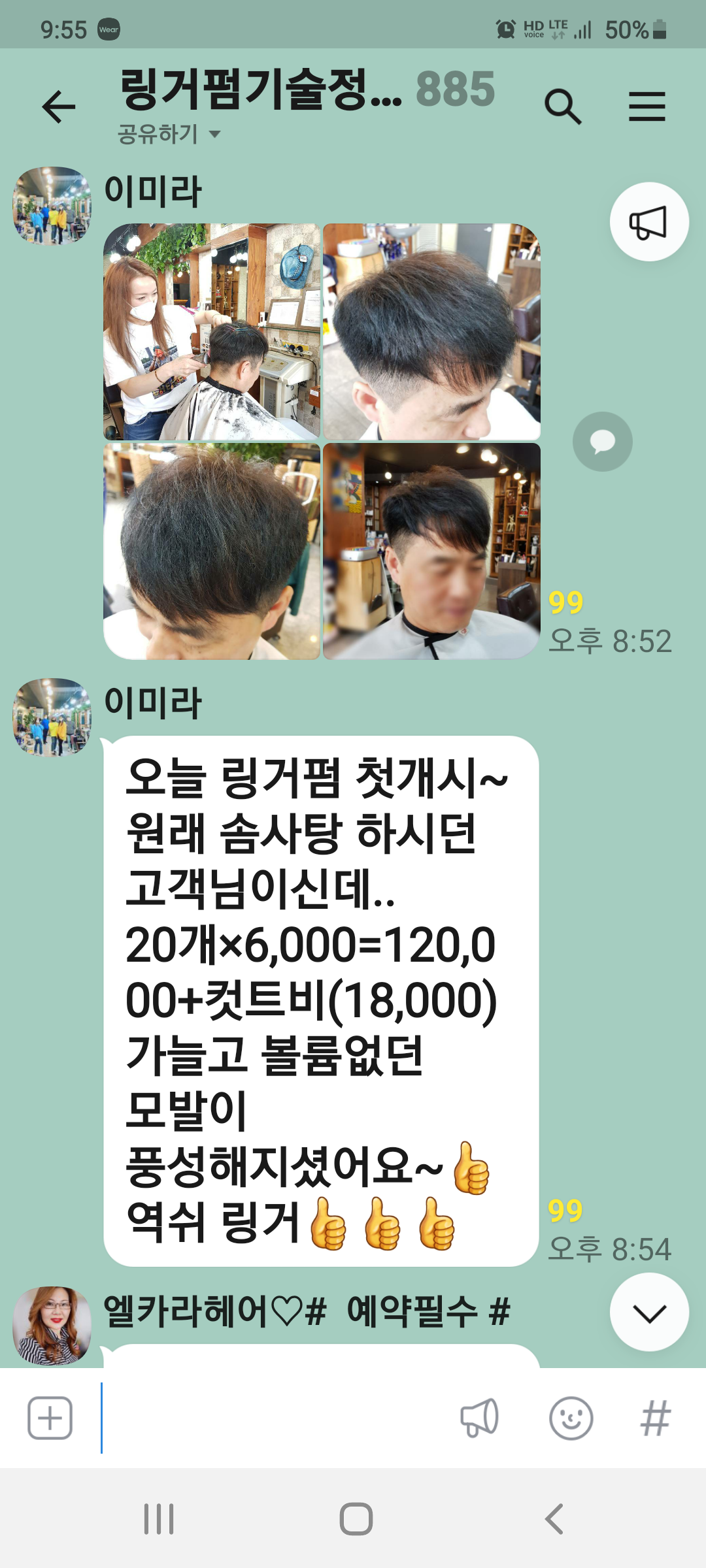The width and height of the screenshot is (706, 1568).
Task: Tap the comment bubble beside the photos
Action: point(603,442)
